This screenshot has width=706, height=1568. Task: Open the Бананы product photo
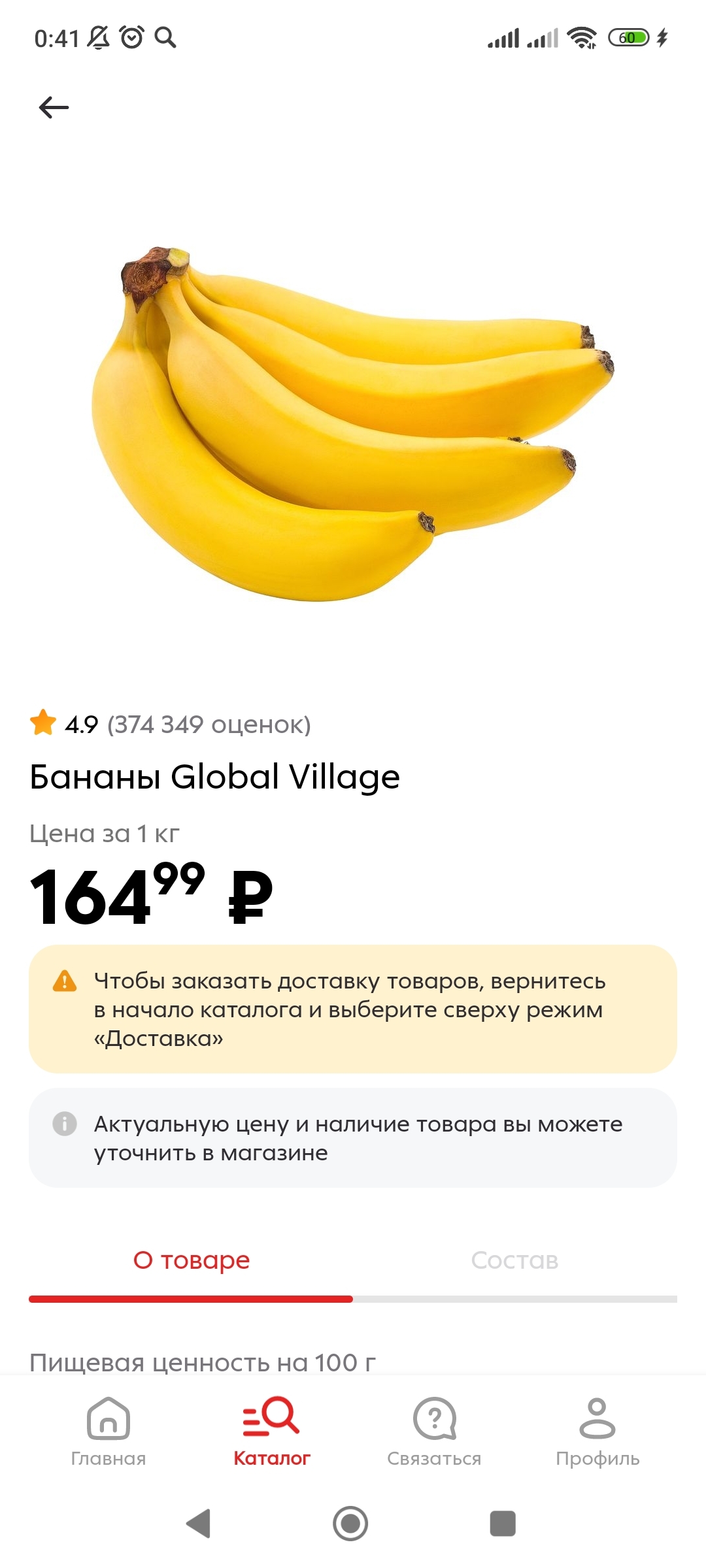[353, 425]
